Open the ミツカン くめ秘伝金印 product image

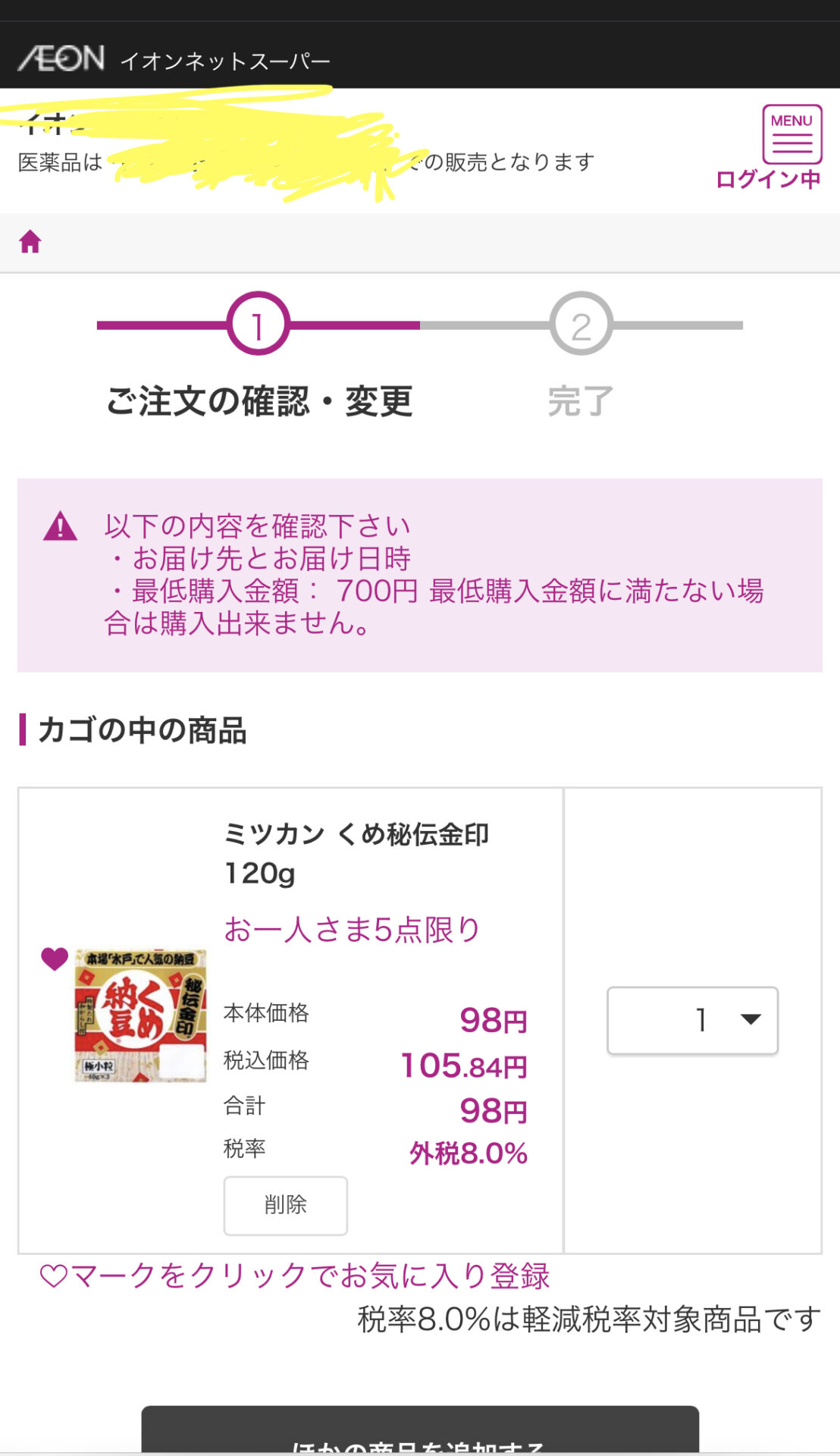(x=140, y=1015)
